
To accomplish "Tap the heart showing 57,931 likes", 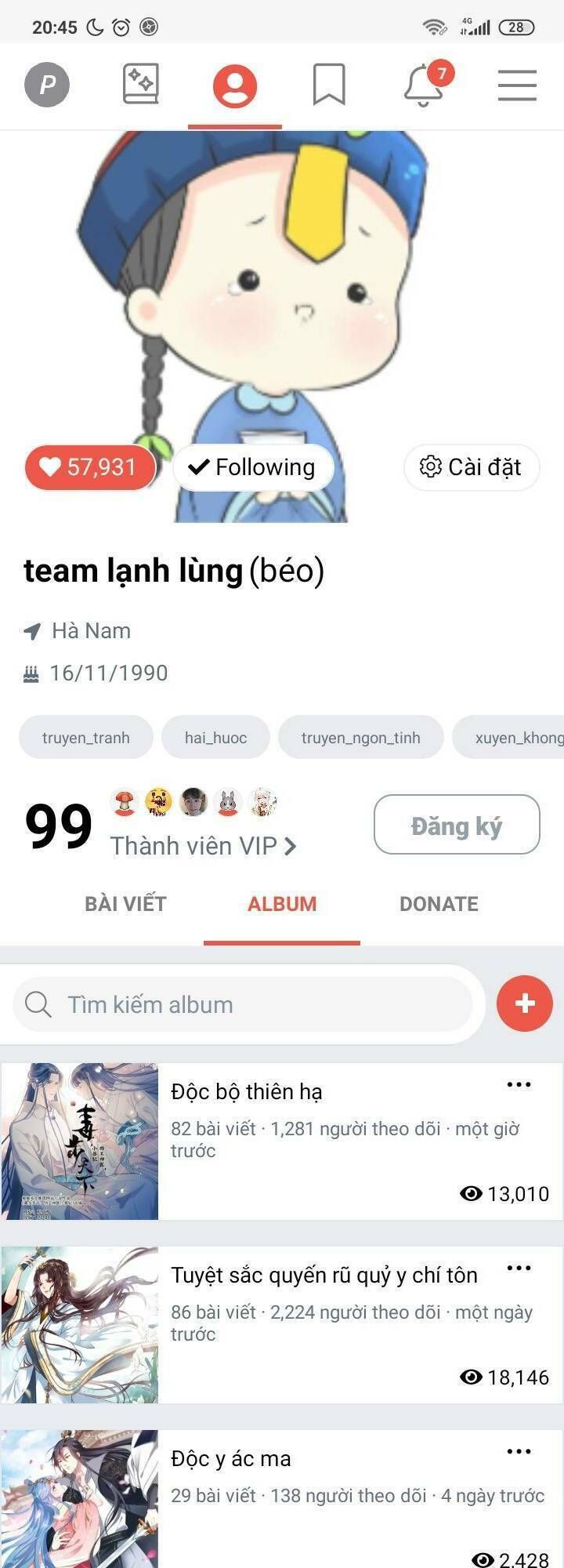I will click(90, 466).
